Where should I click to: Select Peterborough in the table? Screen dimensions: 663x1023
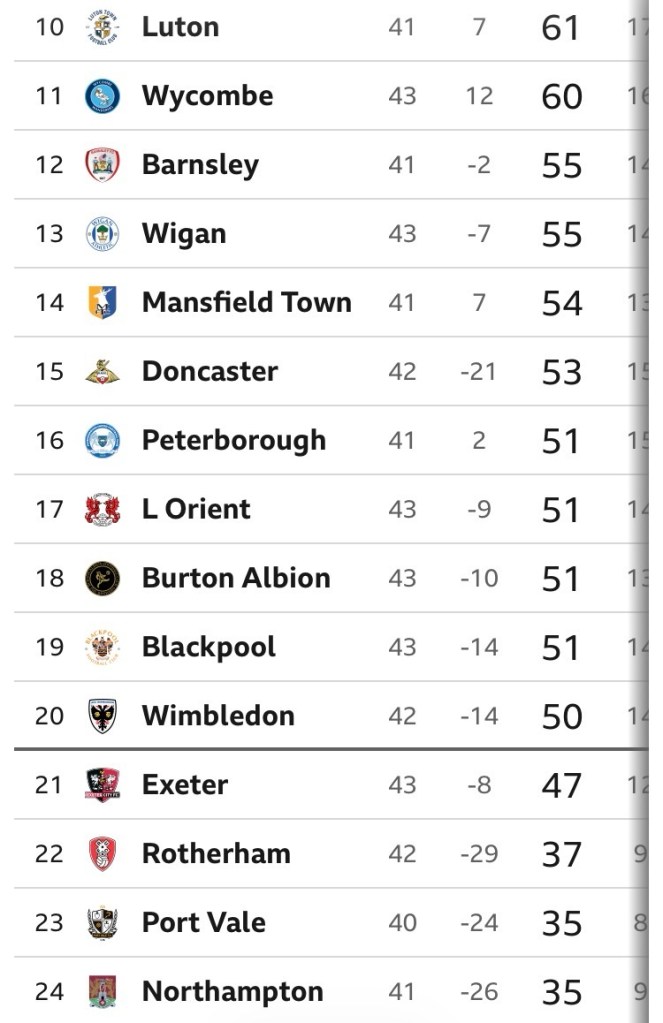point(234,440)
